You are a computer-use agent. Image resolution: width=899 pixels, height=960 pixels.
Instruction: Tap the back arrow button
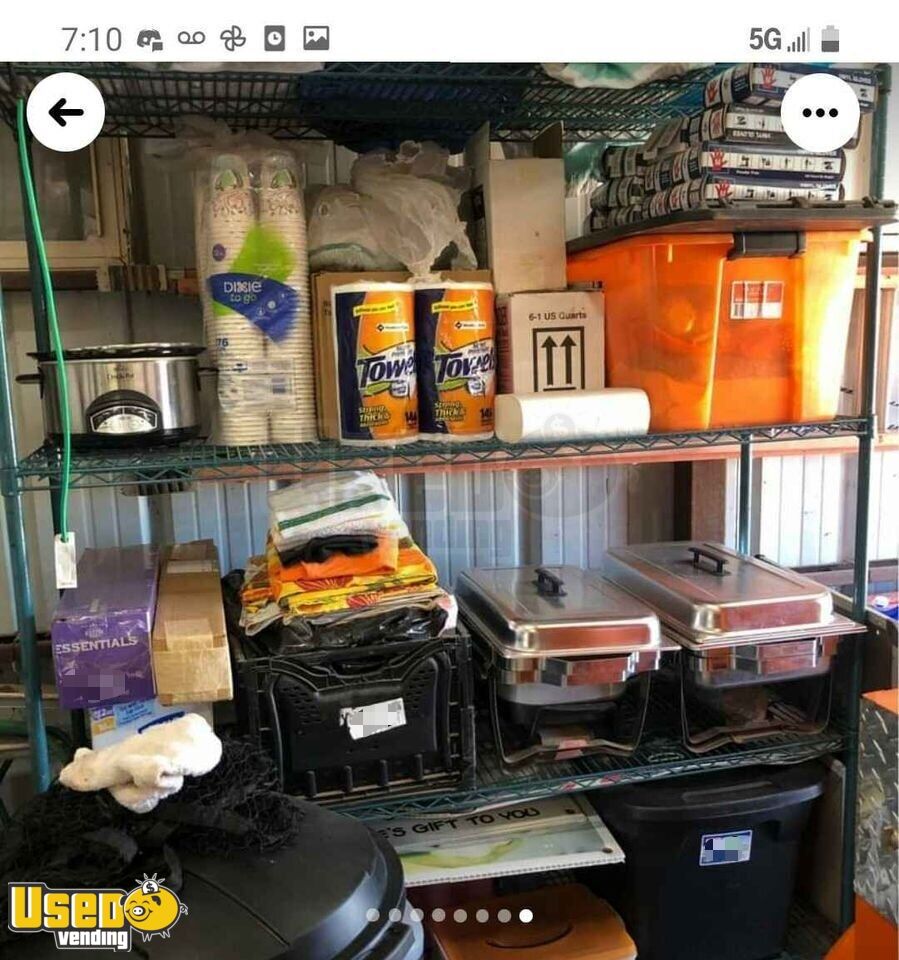coord(65,112)
